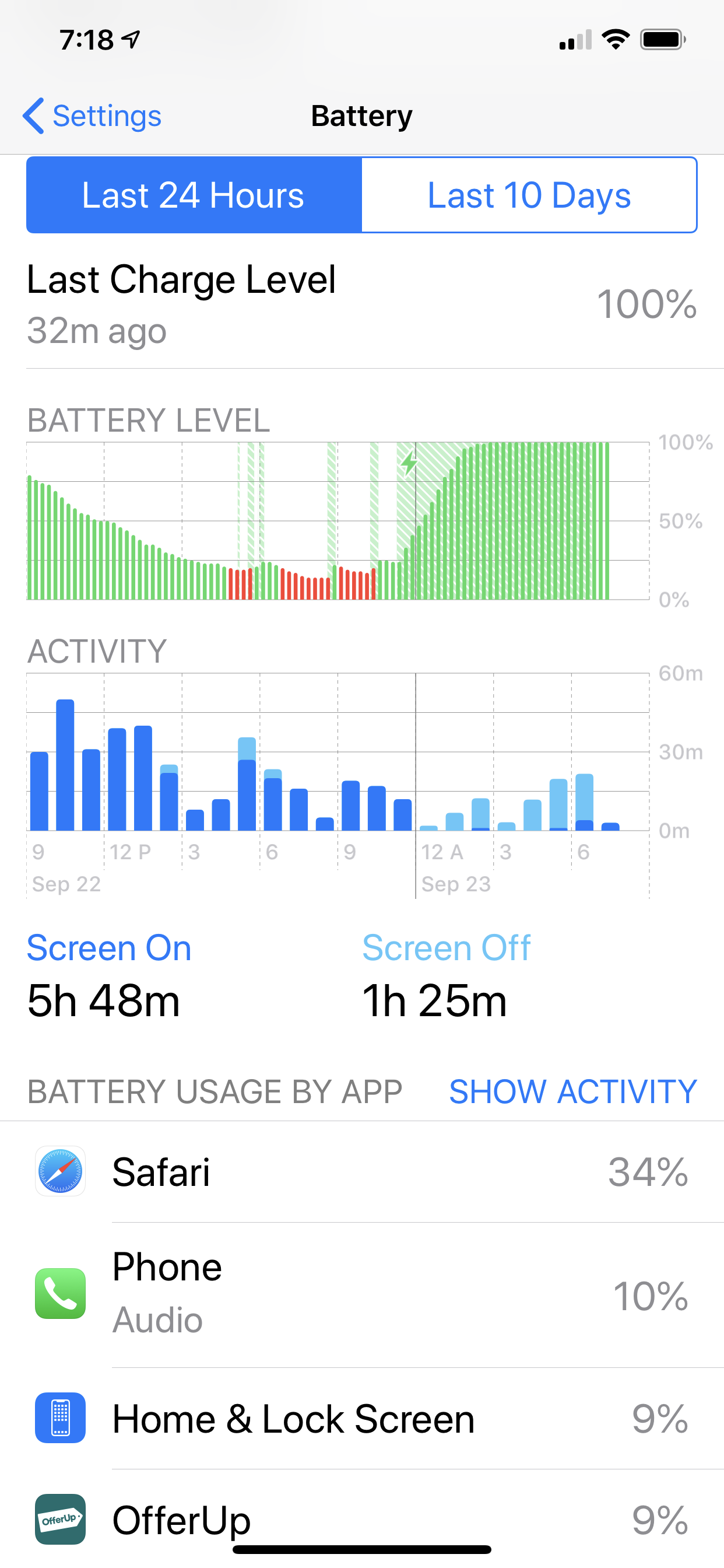724x1568 pixels.
Task: Tap Home & Lock Screen row
Action: pyautogui.click(x=362, y=1418)
